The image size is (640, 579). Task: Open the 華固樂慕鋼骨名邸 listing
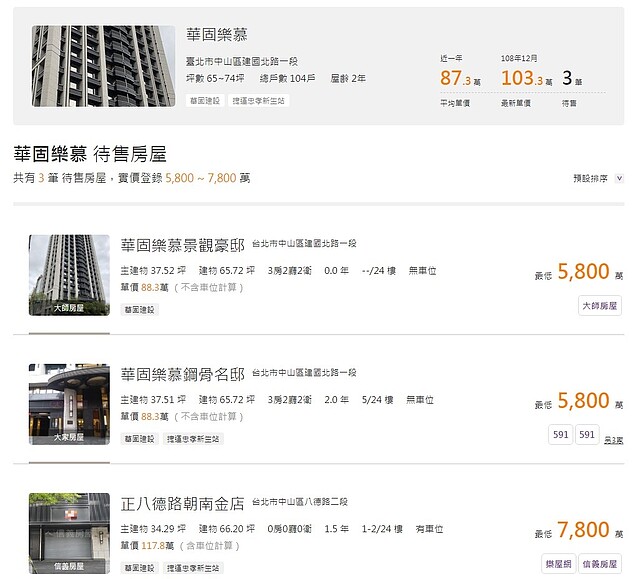(181, 373)
